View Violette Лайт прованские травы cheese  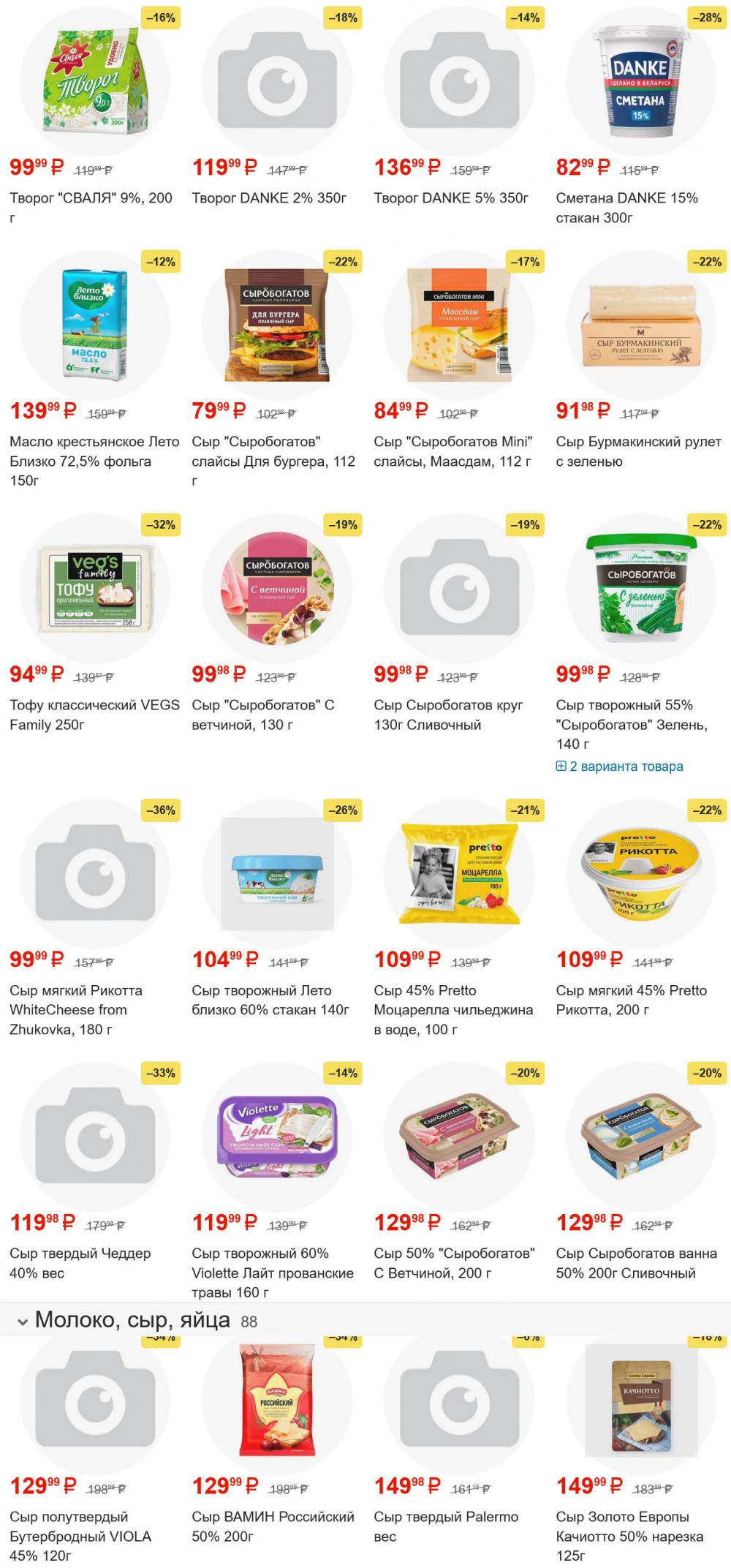pyautogui.click(x=272, y=1273)
